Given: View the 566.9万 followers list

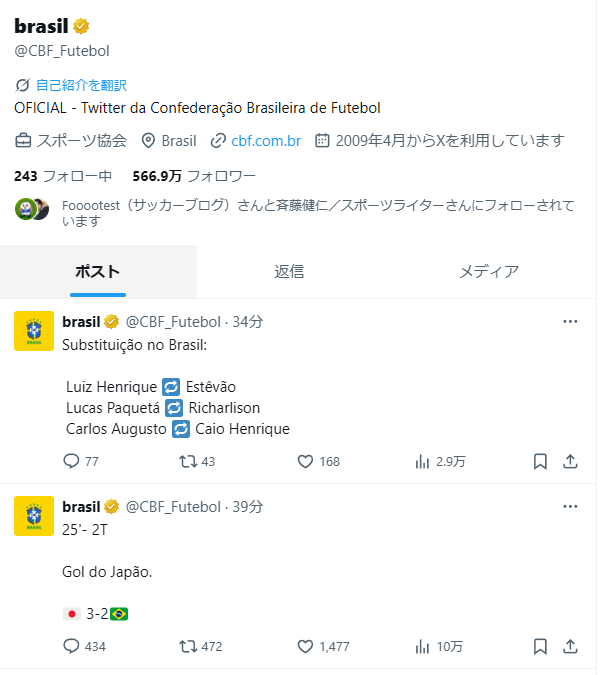Looking at the screenshot, I should click(x=194, y=176).
